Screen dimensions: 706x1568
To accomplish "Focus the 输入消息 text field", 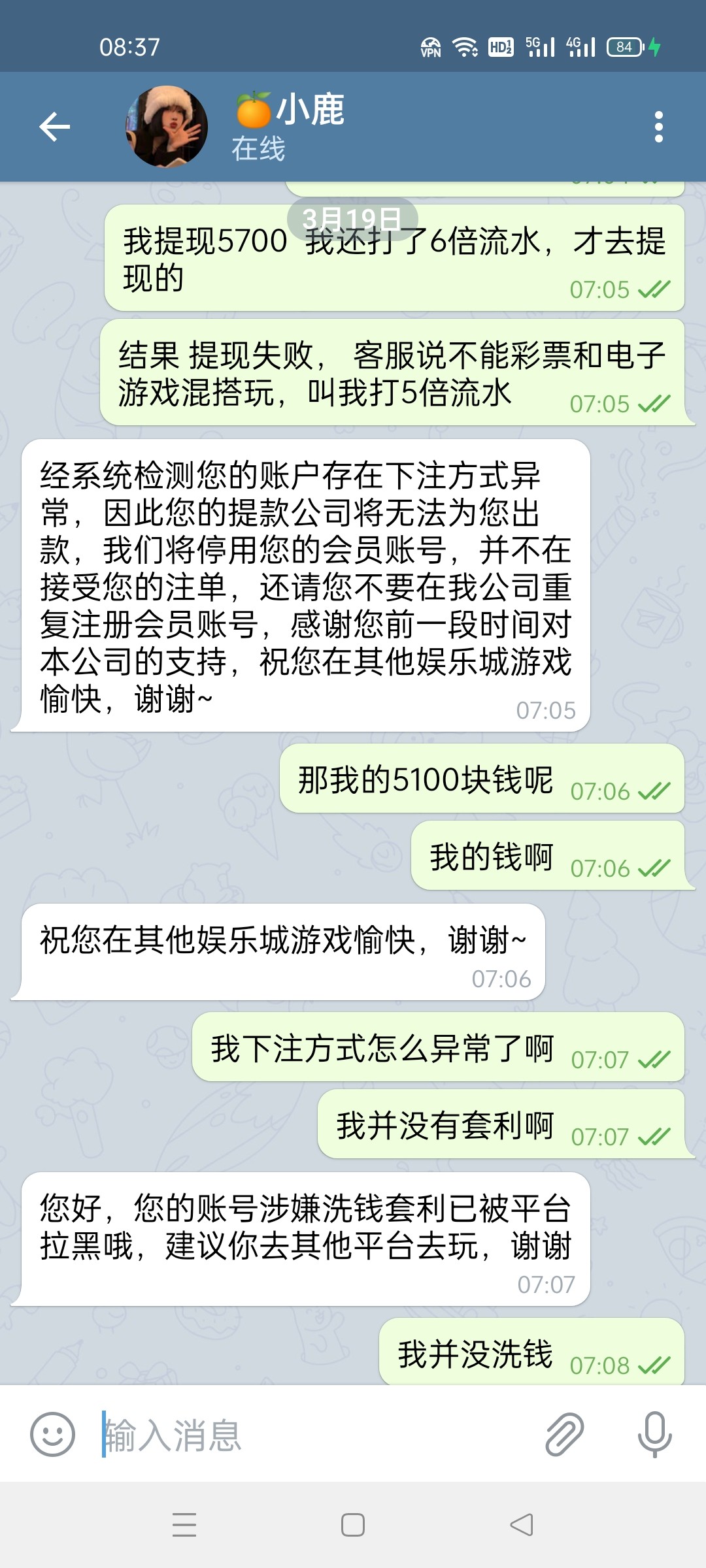I will (314, 1435).
